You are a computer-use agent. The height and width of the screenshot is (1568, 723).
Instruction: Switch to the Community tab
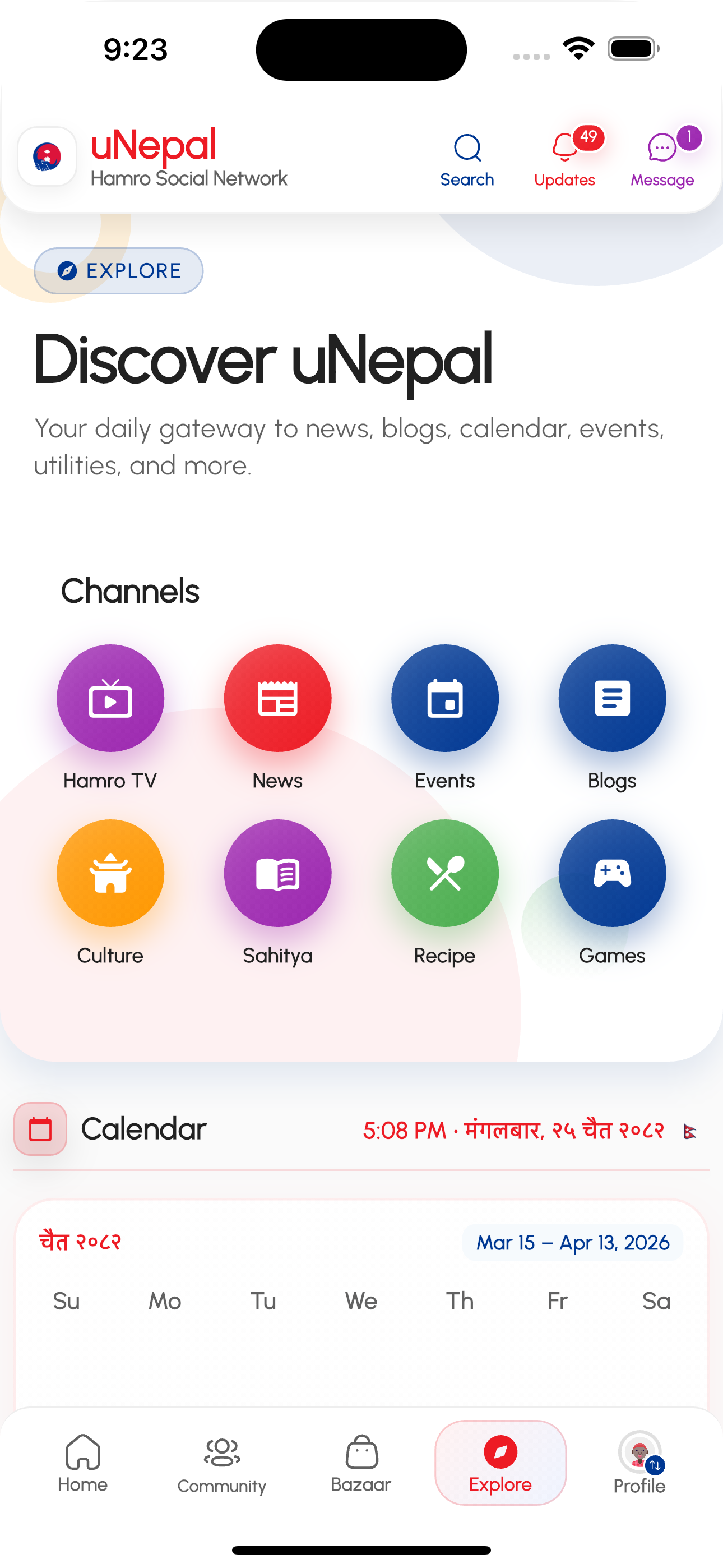tap(221, 1467)
